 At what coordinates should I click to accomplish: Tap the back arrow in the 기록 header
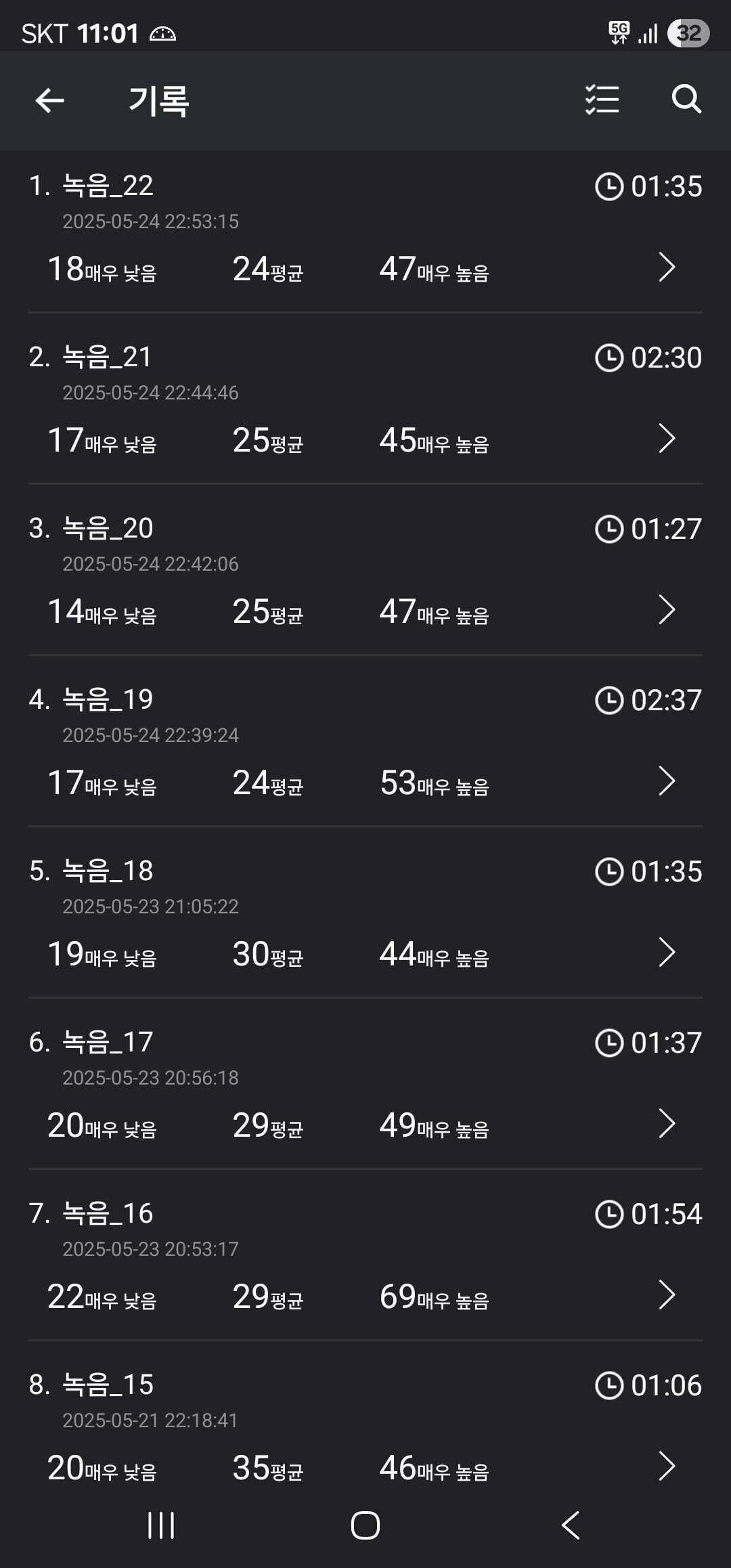click(x=49, y=100)
